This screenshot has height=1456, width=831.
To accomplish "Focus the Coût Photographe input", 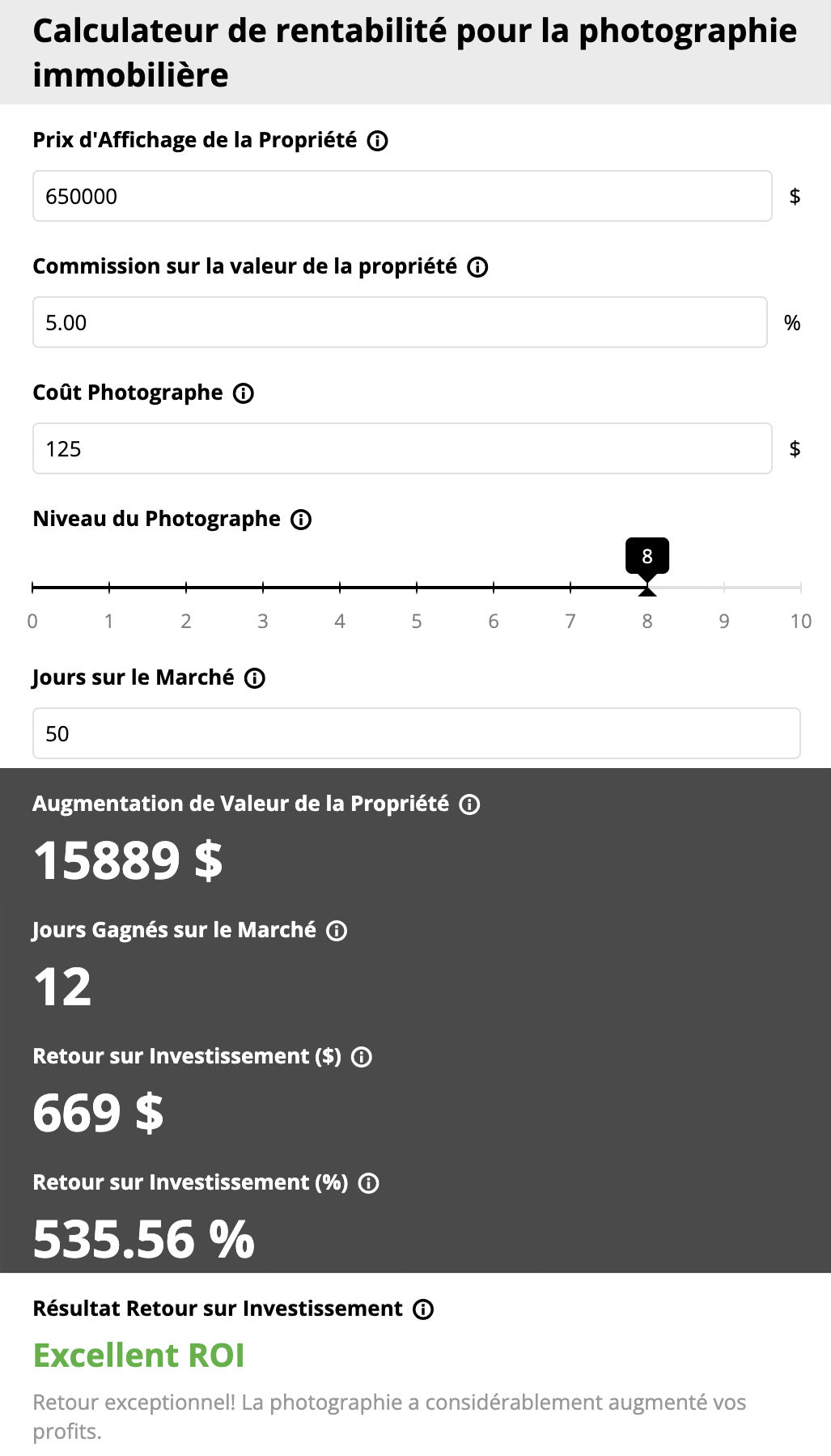I will [x=402, y=448].
